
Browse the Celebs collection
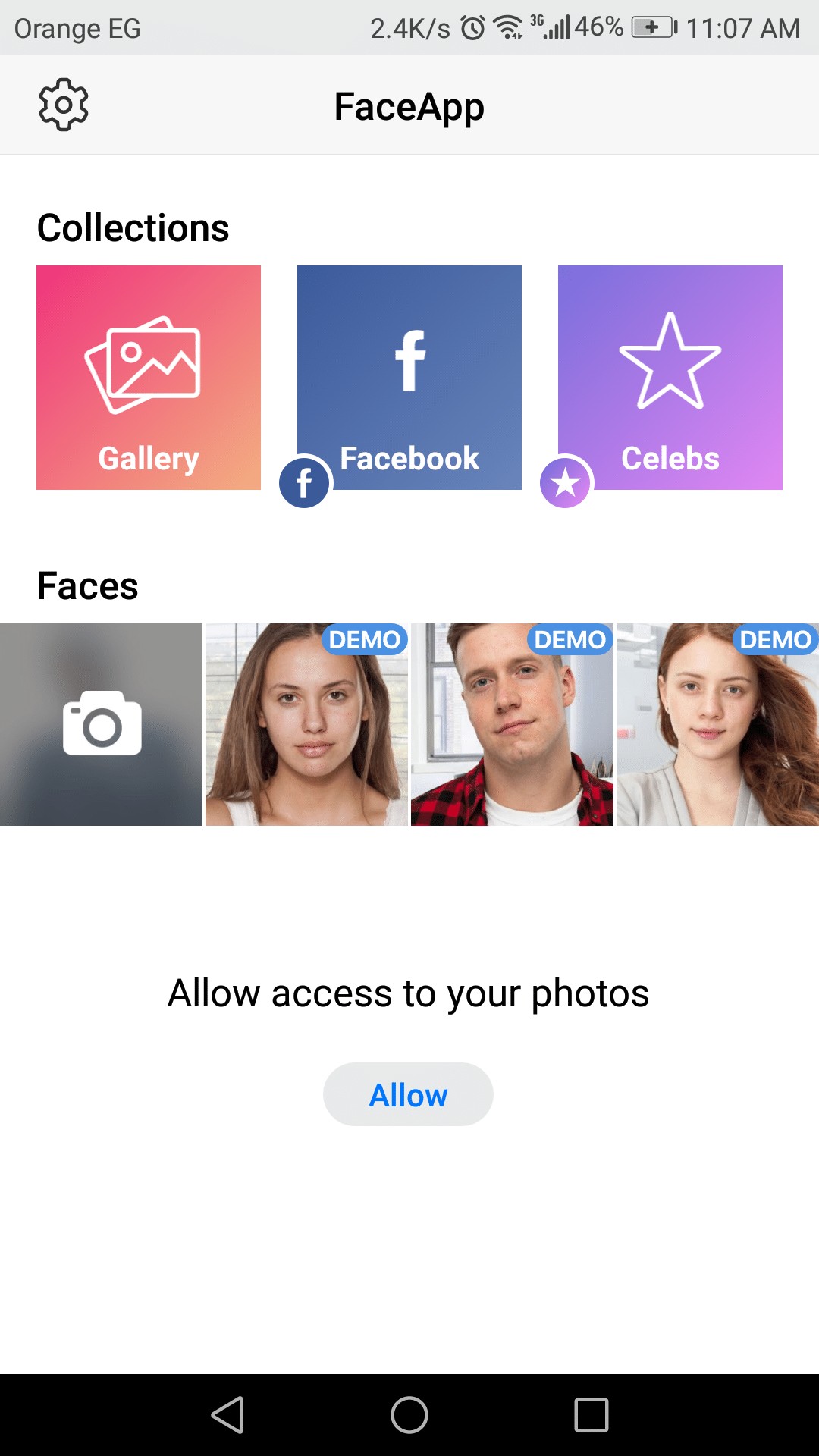pyautogui.click(x=670, y=378)
